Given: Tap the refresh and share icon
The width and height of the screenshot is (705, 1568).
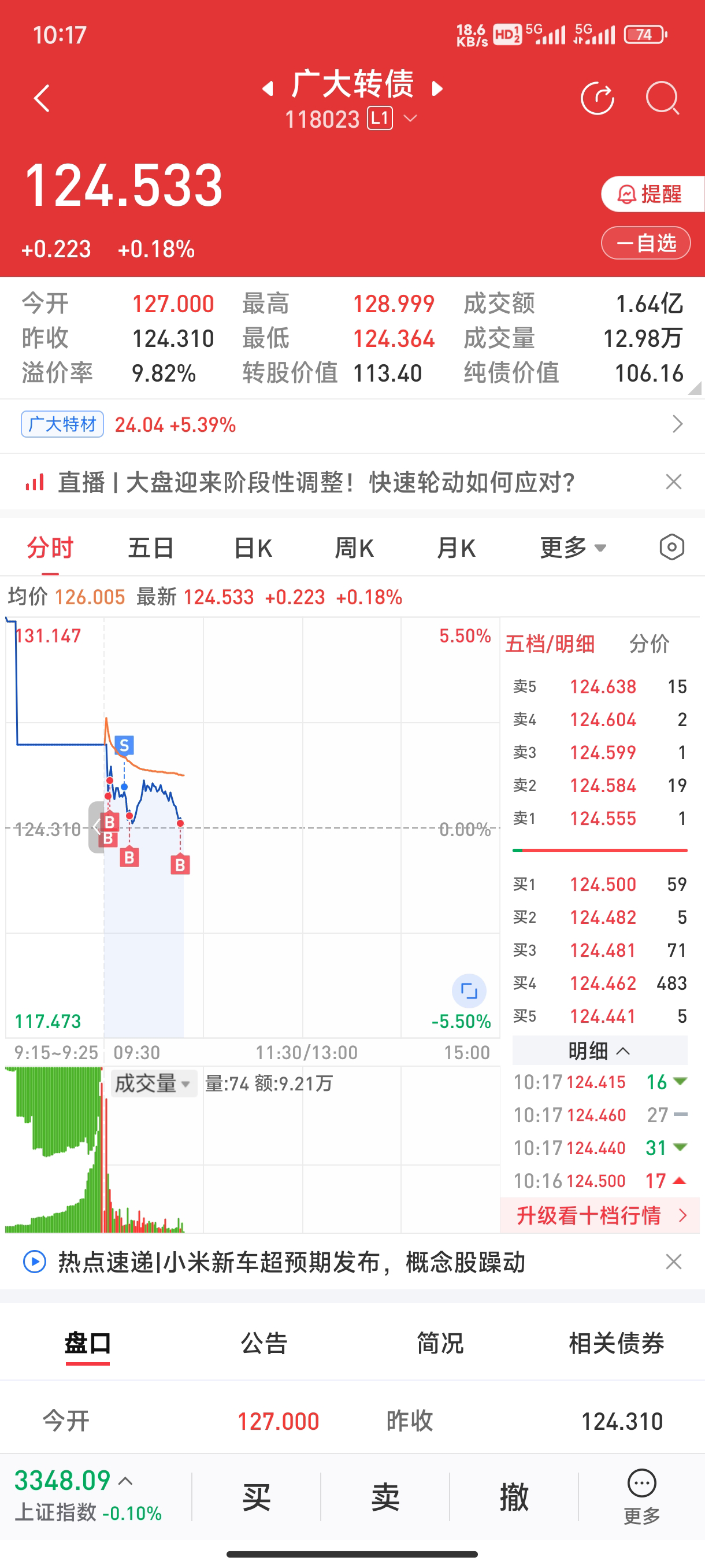Looking at the screenshot, I should [597, 98].
